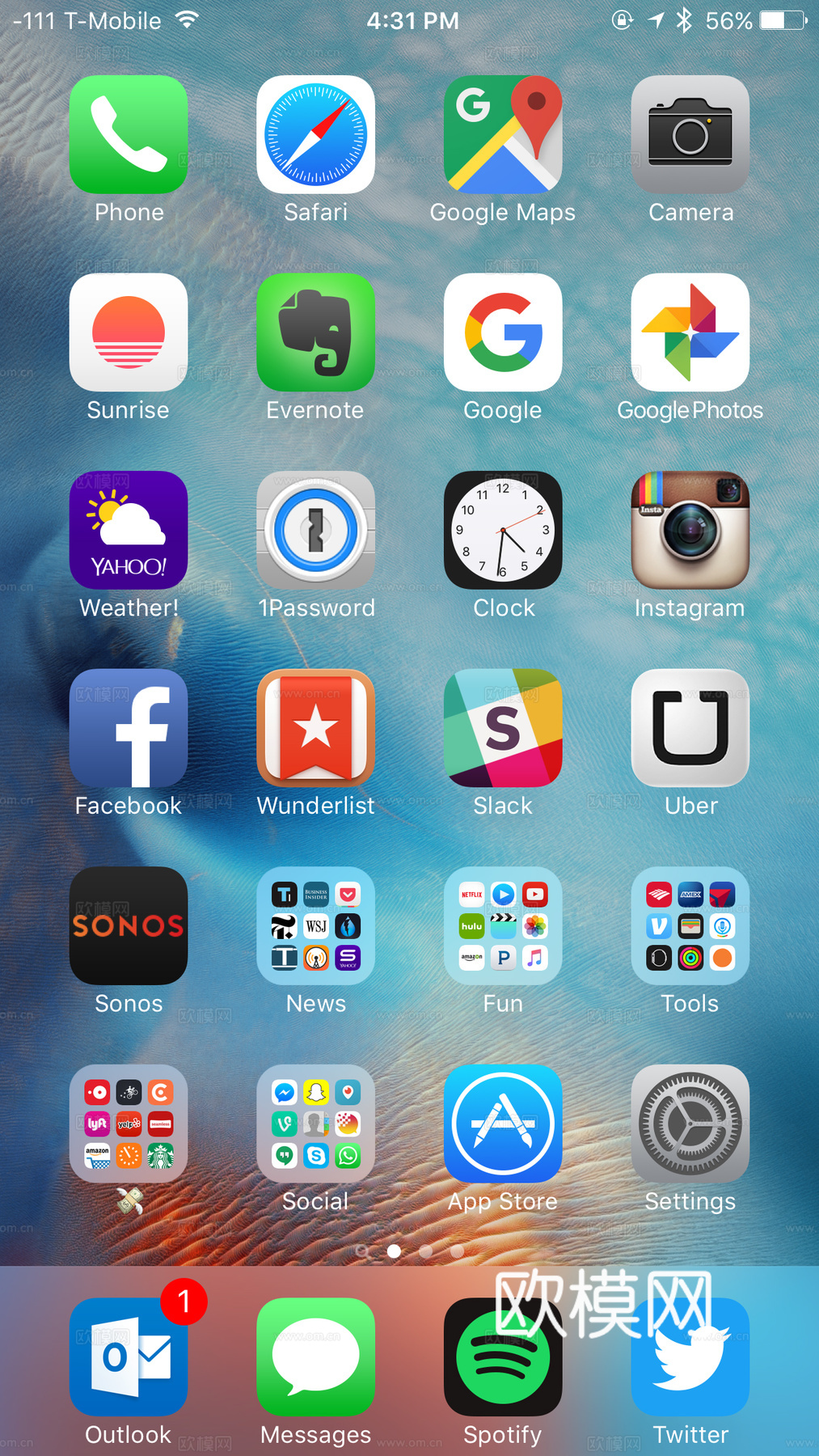Launch 1Password

315,530
